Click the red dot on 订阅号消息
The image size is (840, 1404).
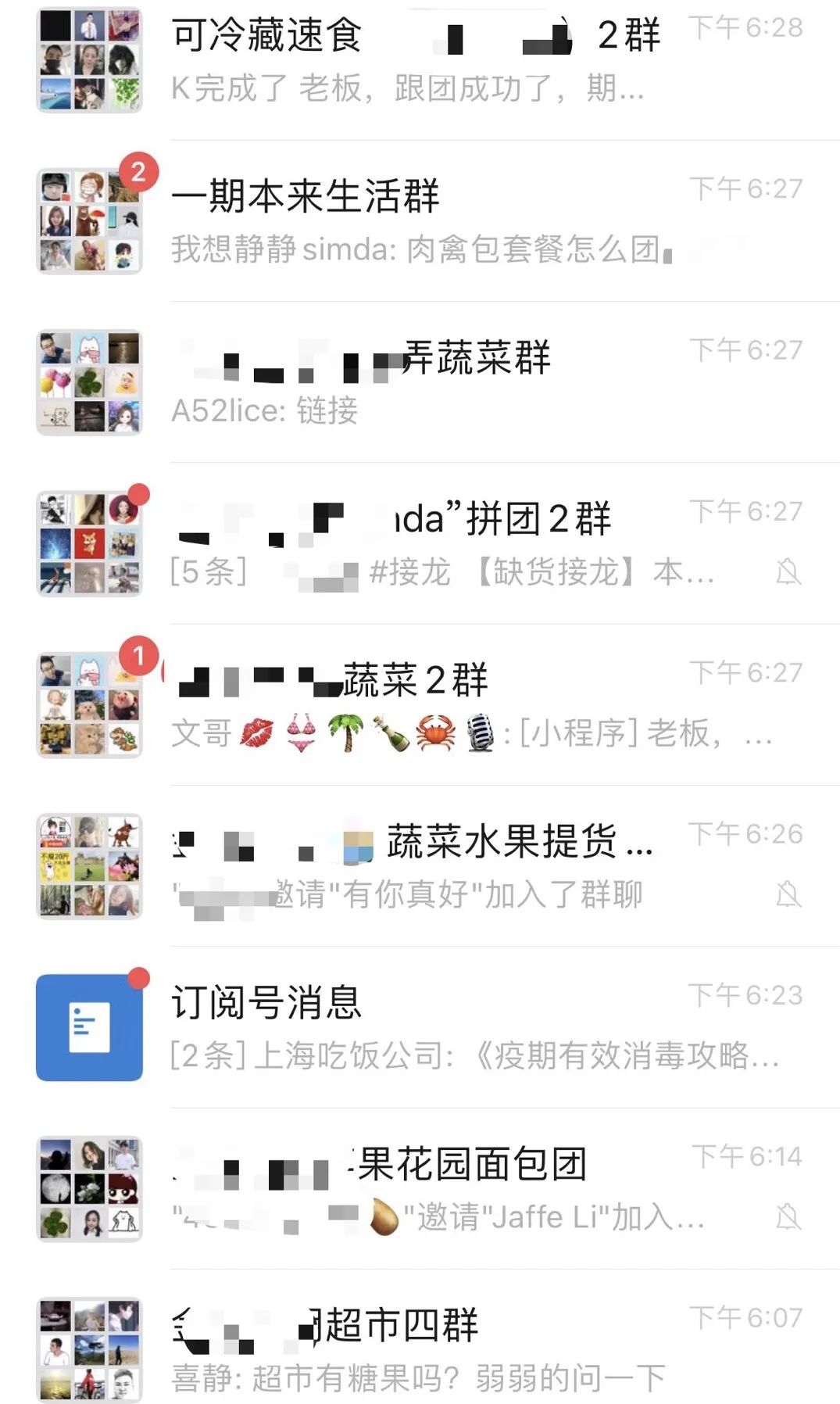(x=139, y=979)
